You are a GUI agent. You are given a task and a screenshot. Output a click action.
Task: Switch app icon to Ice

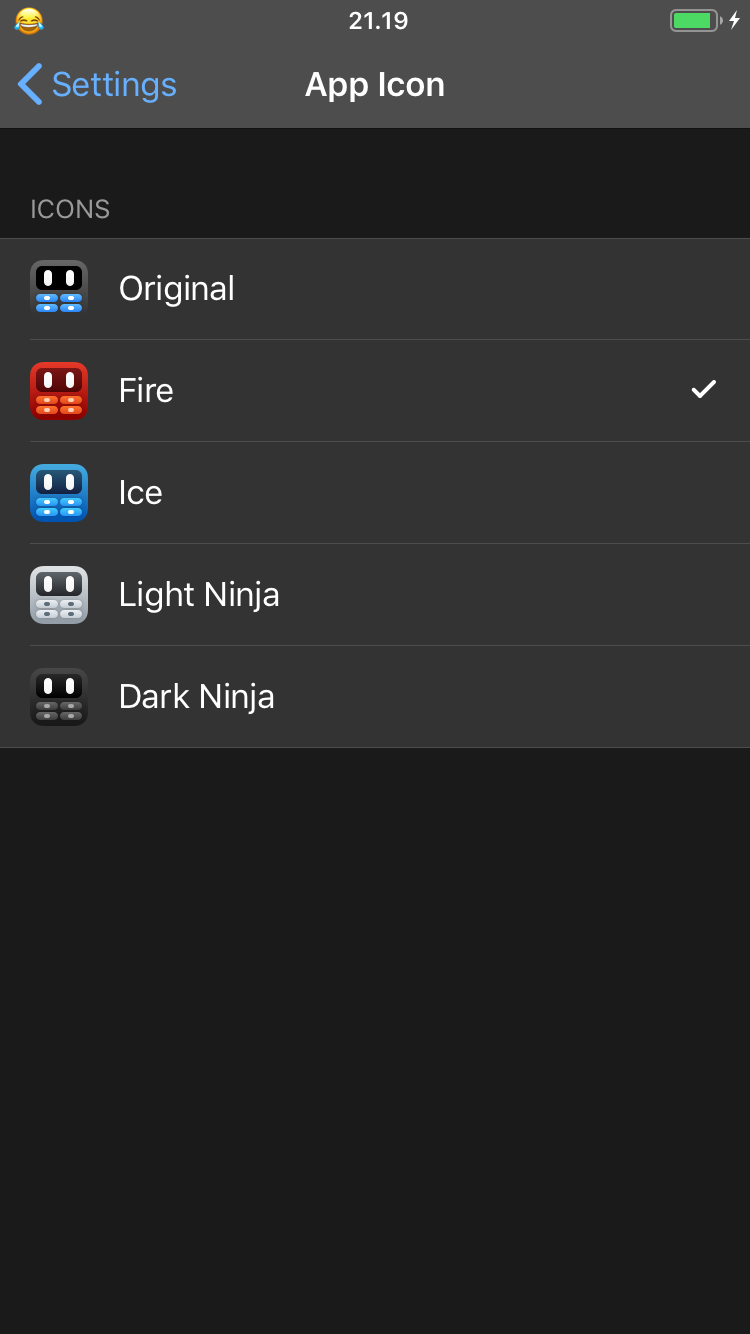375,493
